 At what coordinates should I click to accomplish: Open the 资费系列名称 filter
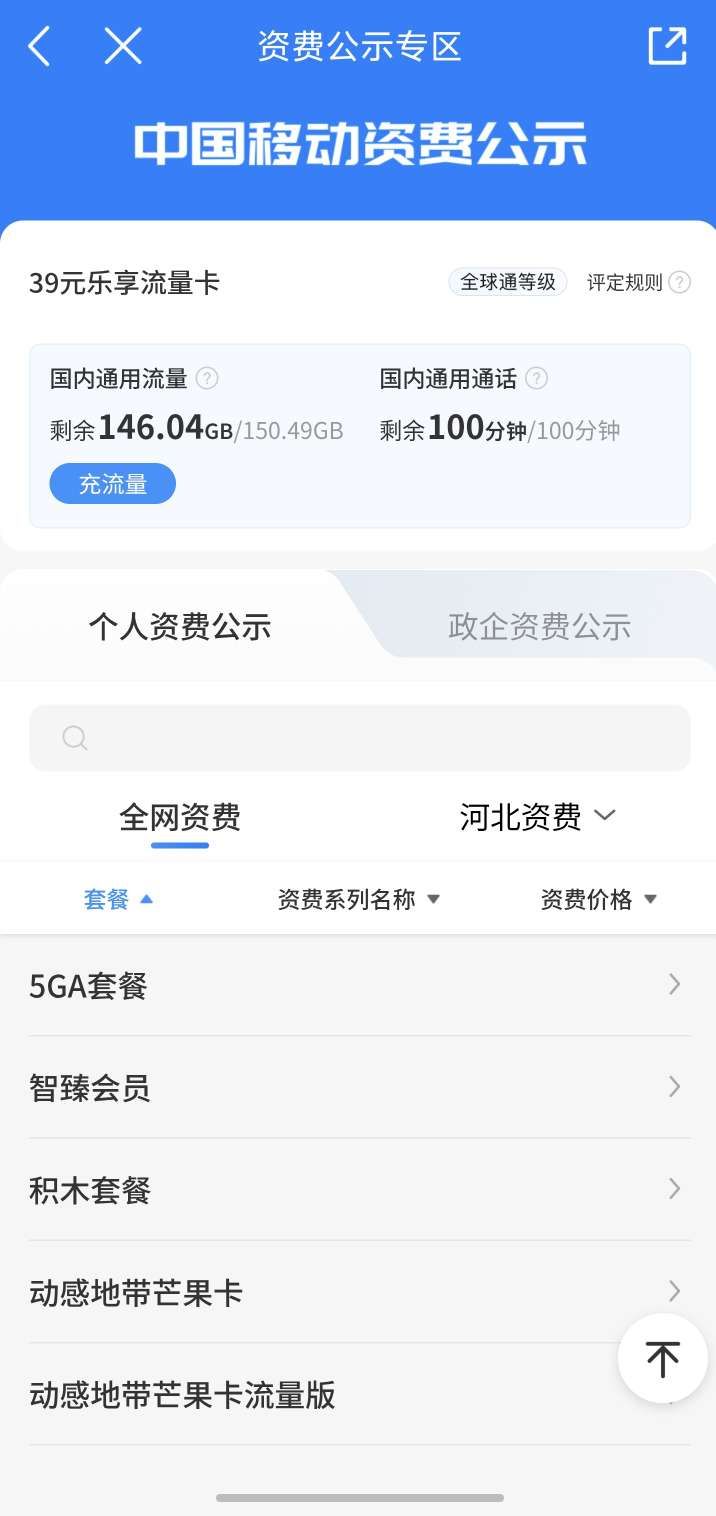pos(359,899)
